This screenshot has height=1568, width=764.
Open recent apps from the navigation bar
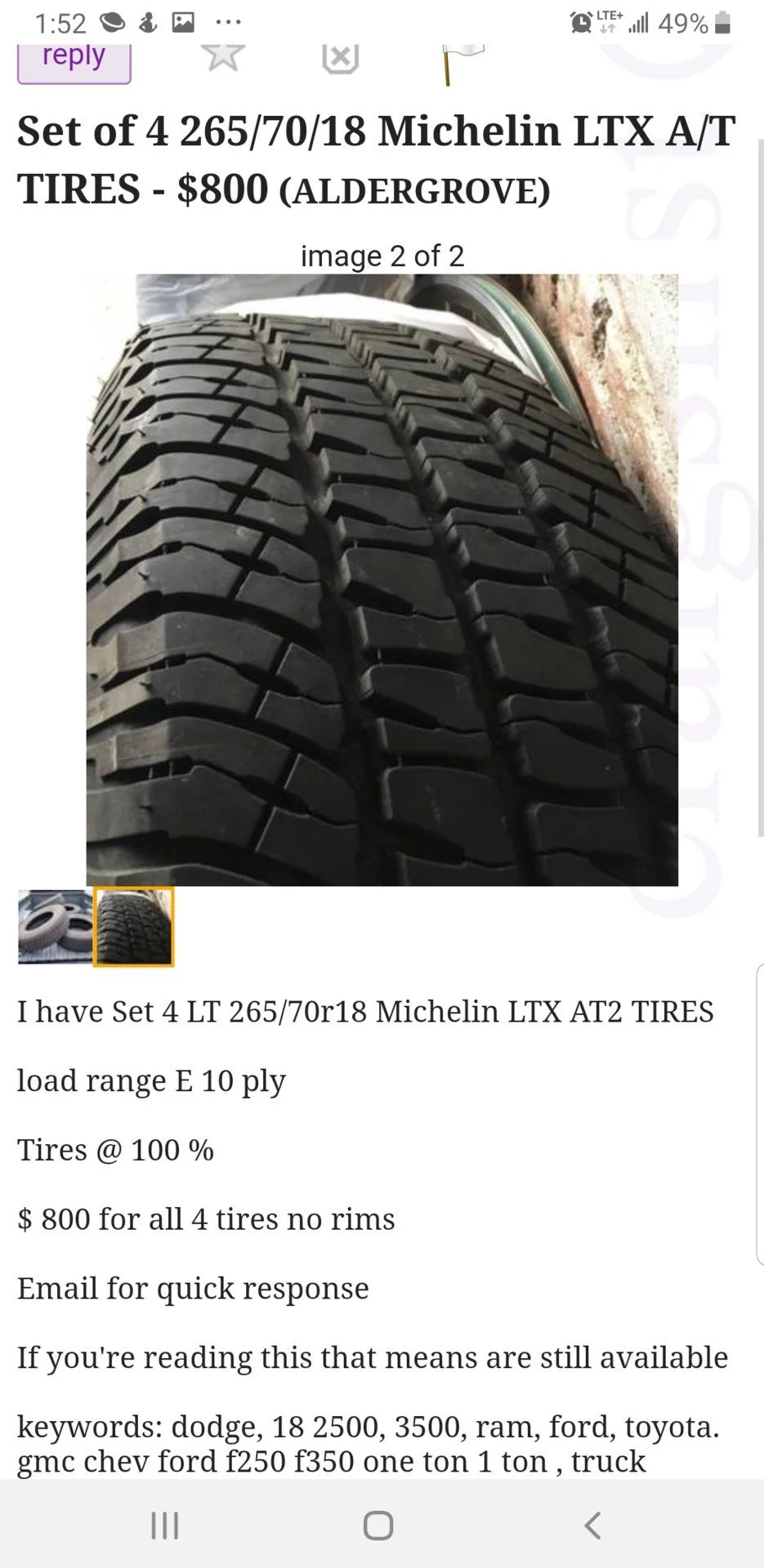[x=165, y=1525]
